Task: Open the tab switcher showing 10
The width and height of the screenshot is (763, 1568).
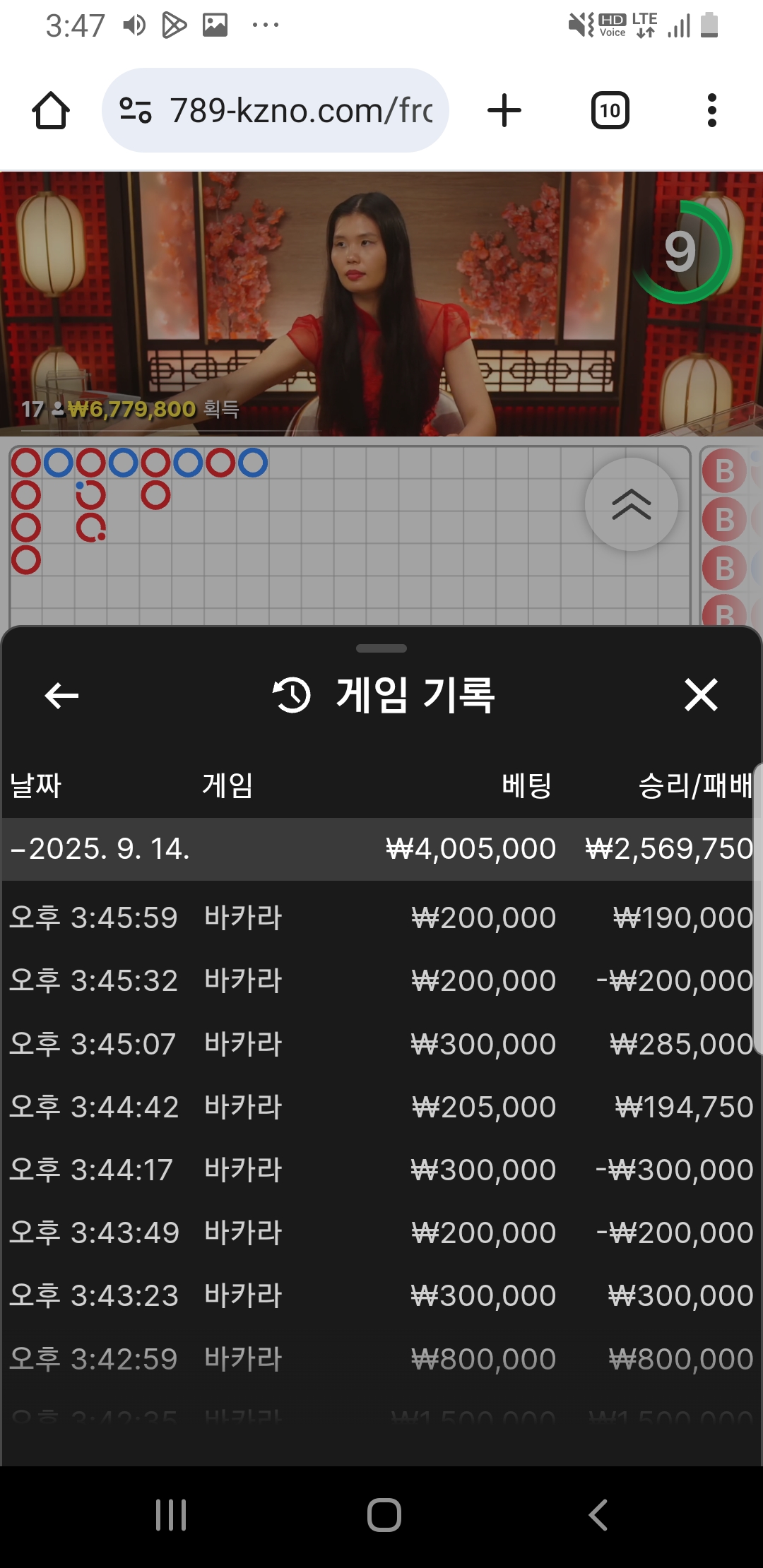Action: (610, 111)
